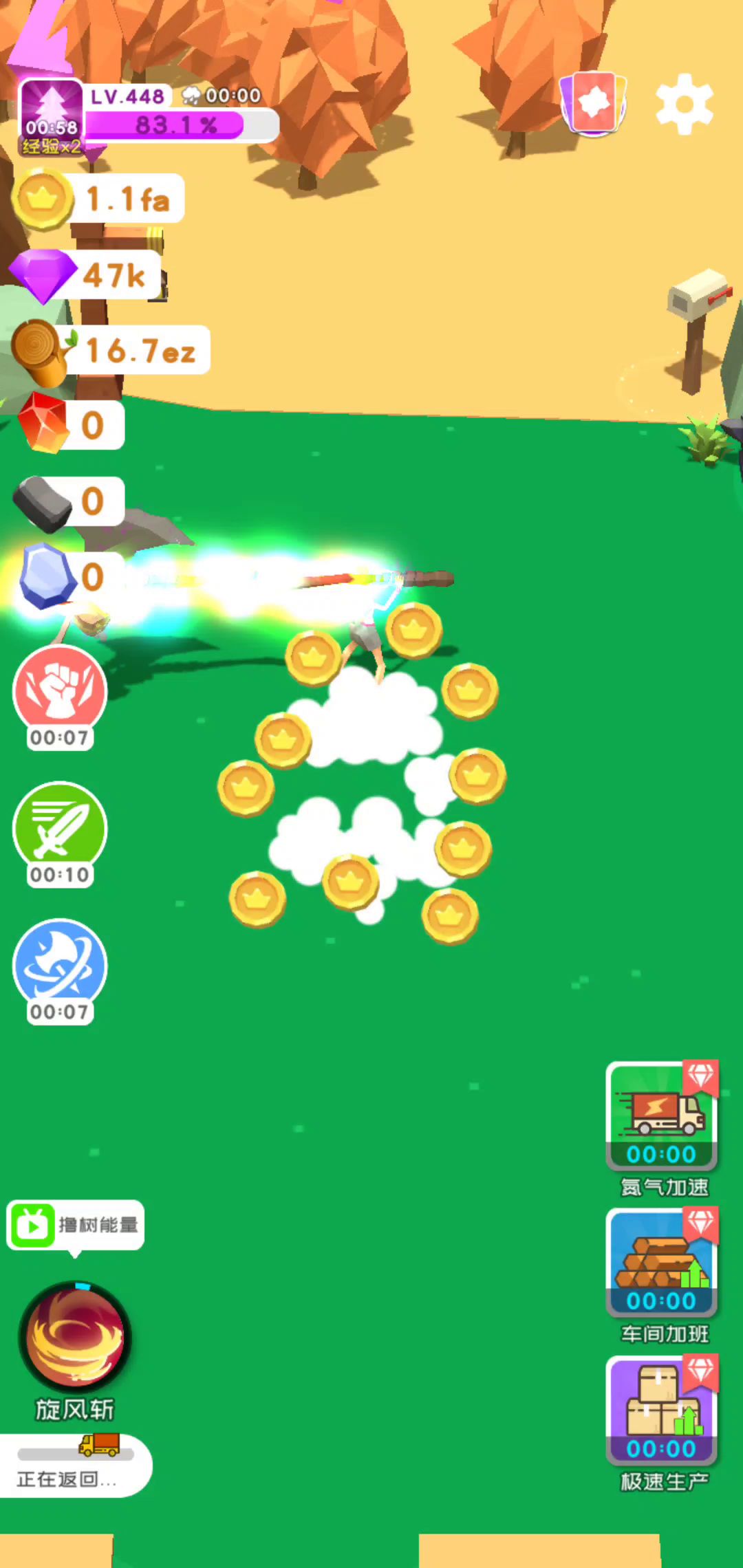The height and width of the screenshot is (1568, 743).
Task: Use the 氮气加速 truck boost
Action: [661, 1115]
